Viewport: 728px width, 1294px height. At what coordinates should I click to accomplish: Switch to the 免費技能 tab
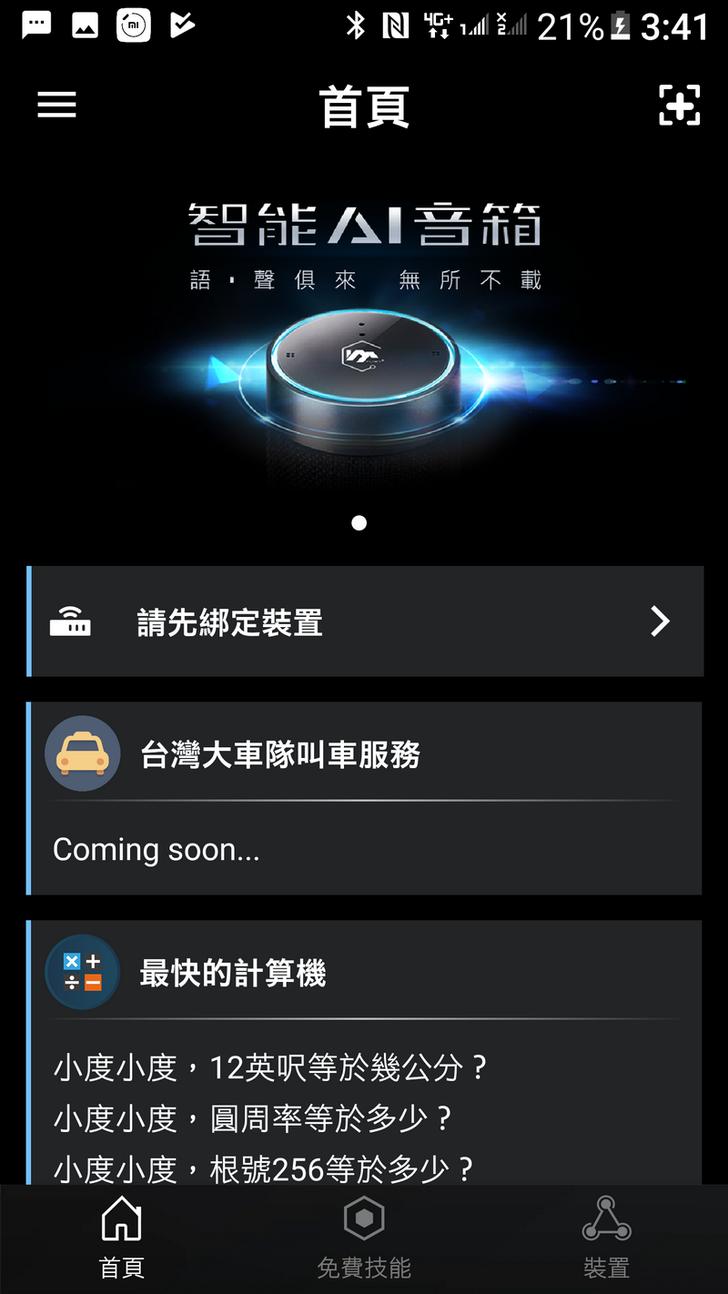coord(364,1240)
